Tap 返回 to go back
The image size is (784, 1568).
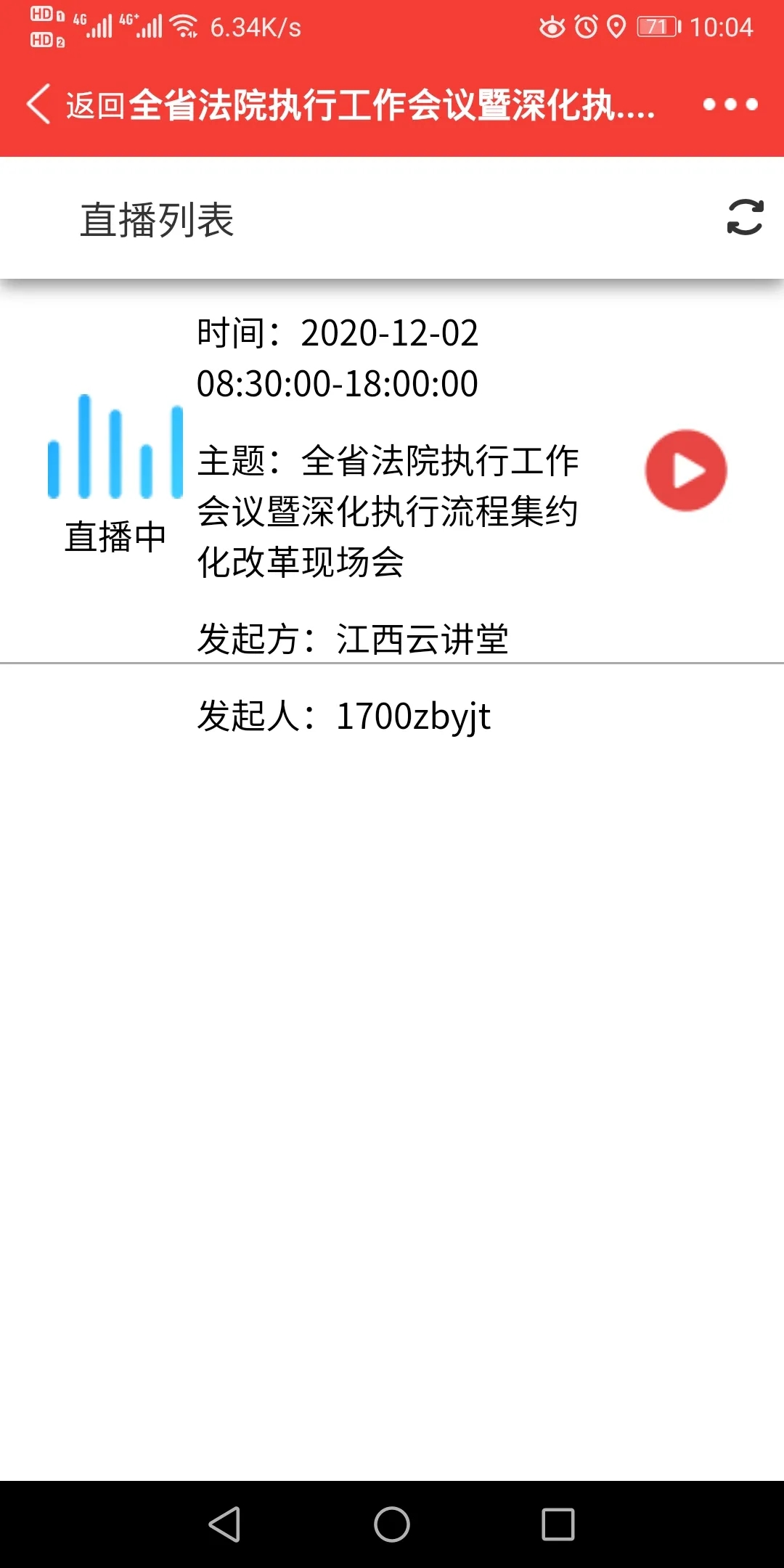pyautogui.click(x=93, y=104)
